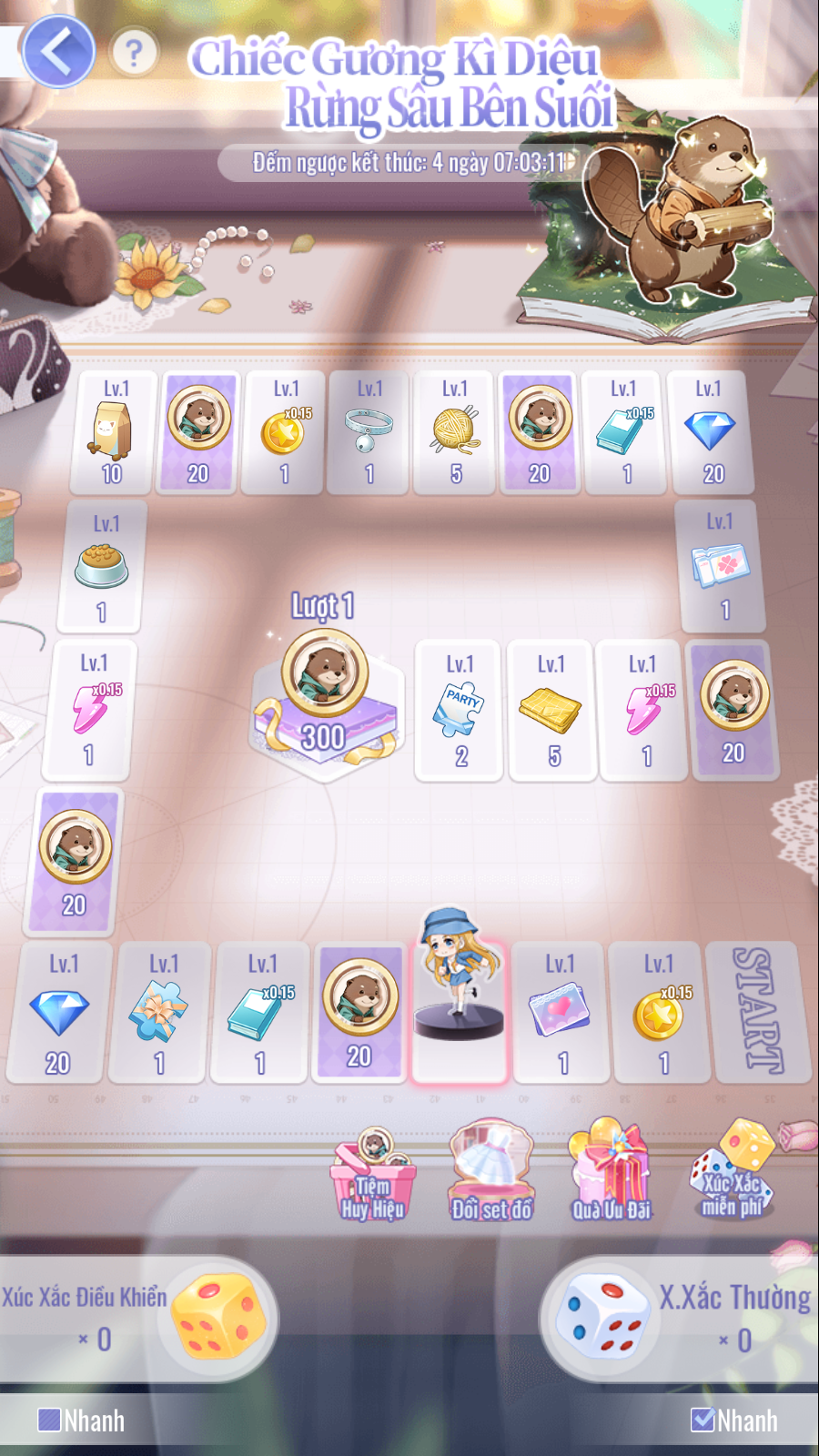
Task: Check Nhanh box under control dice
Action: click(x=48, y=1420)
